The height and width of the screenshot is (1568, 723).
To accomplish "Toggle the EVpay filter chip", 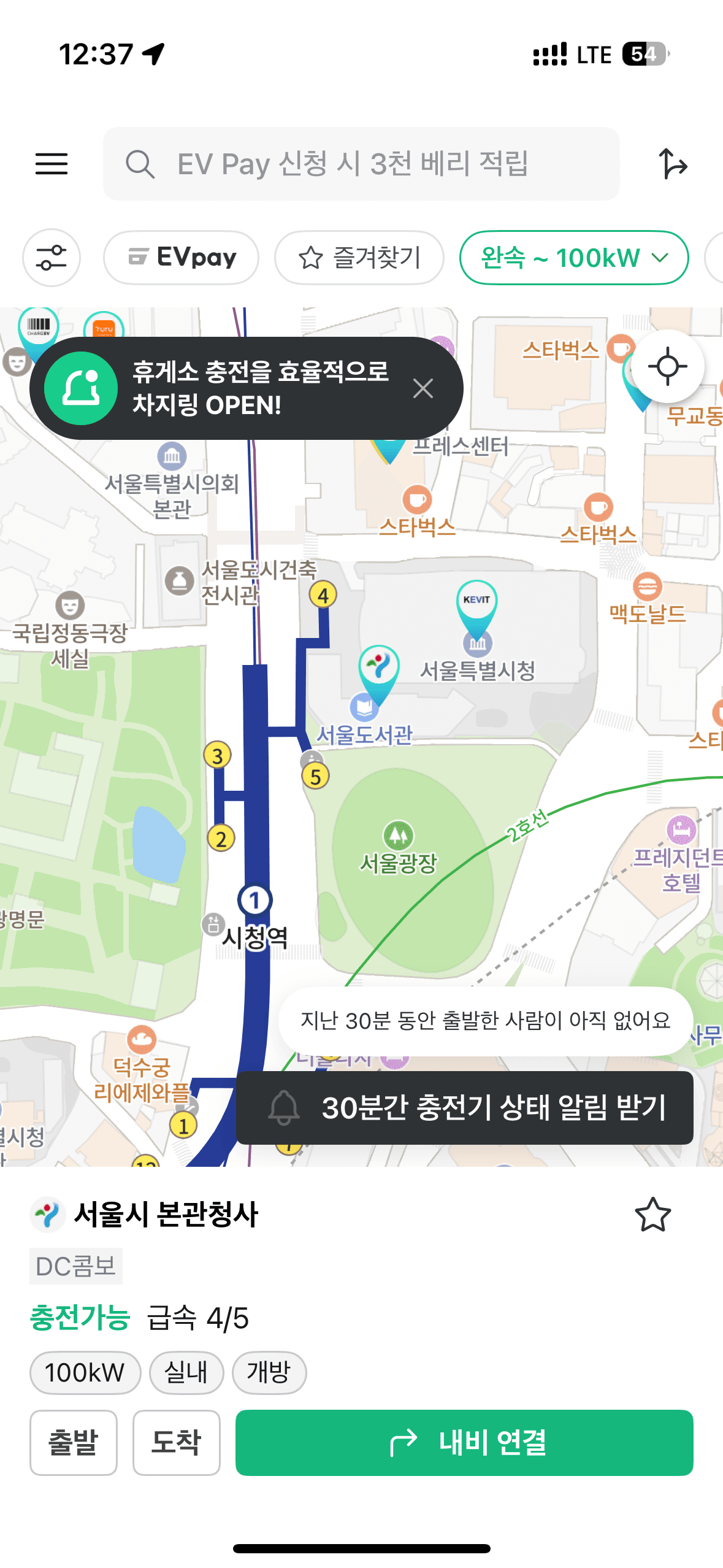I will (181, 258).
